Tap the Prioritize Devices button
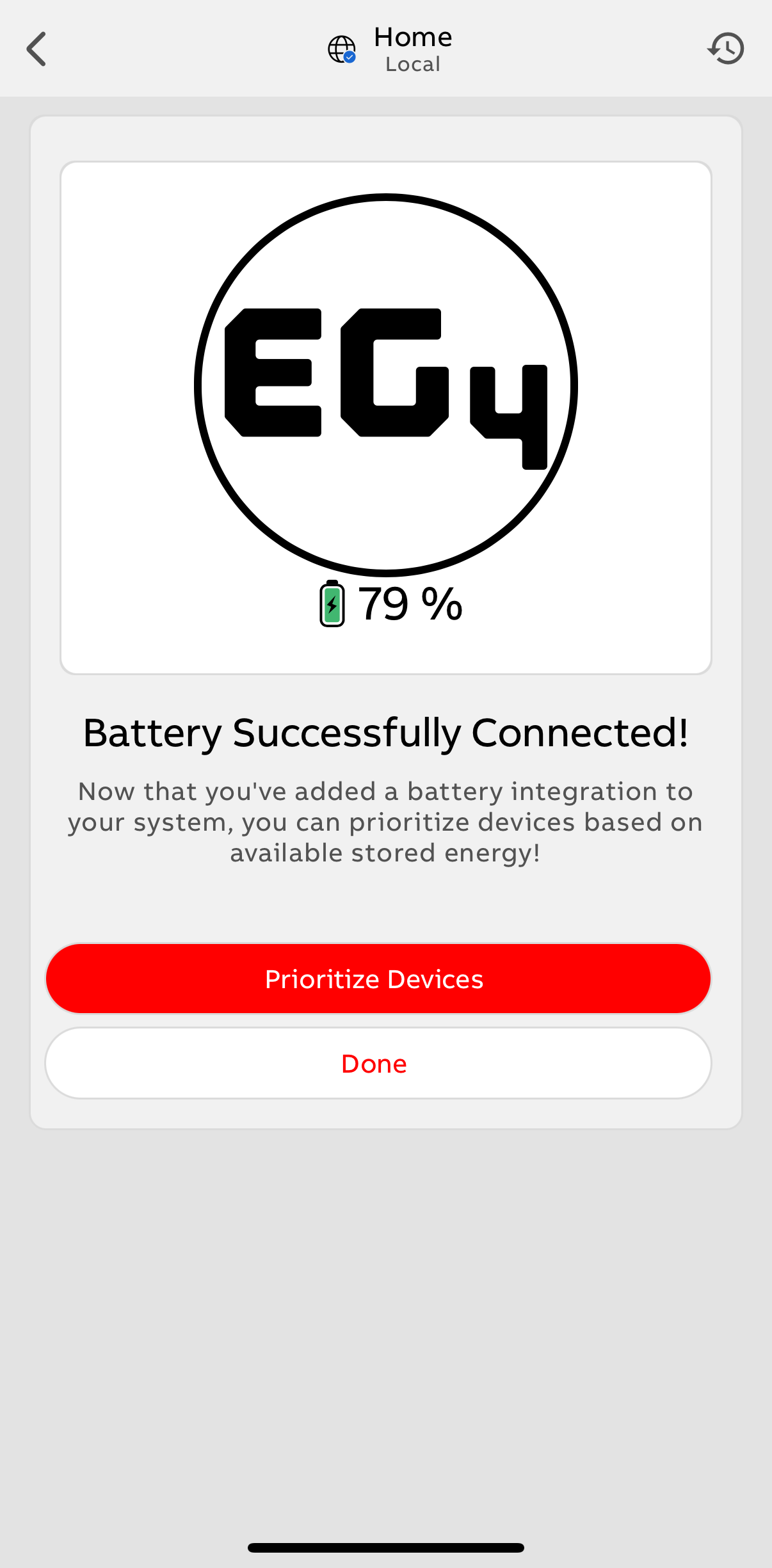Image resolution: width=772 pixels, height=1568 pixels. (x=378, y=979)
